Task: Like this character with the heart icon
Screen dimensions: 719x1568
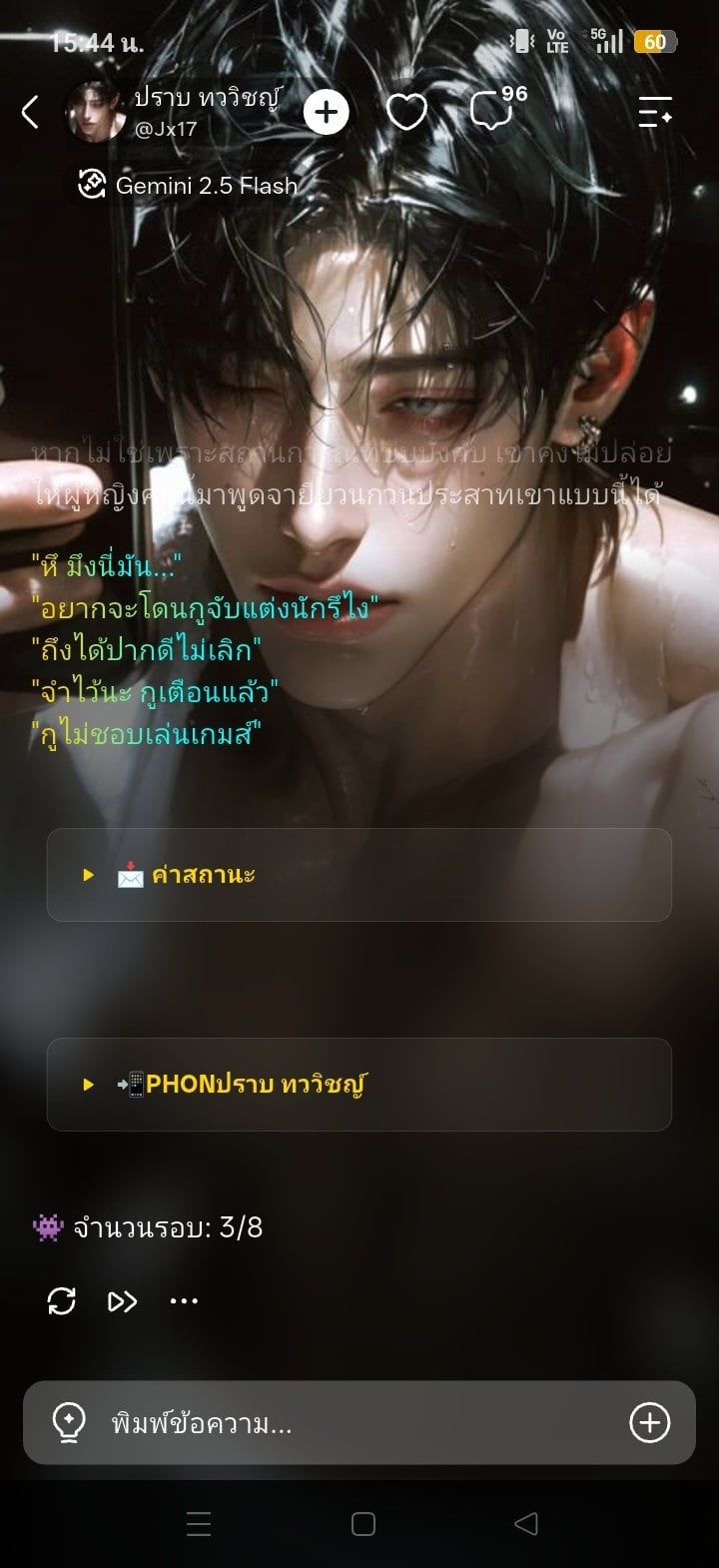Action: pos(406,113)
